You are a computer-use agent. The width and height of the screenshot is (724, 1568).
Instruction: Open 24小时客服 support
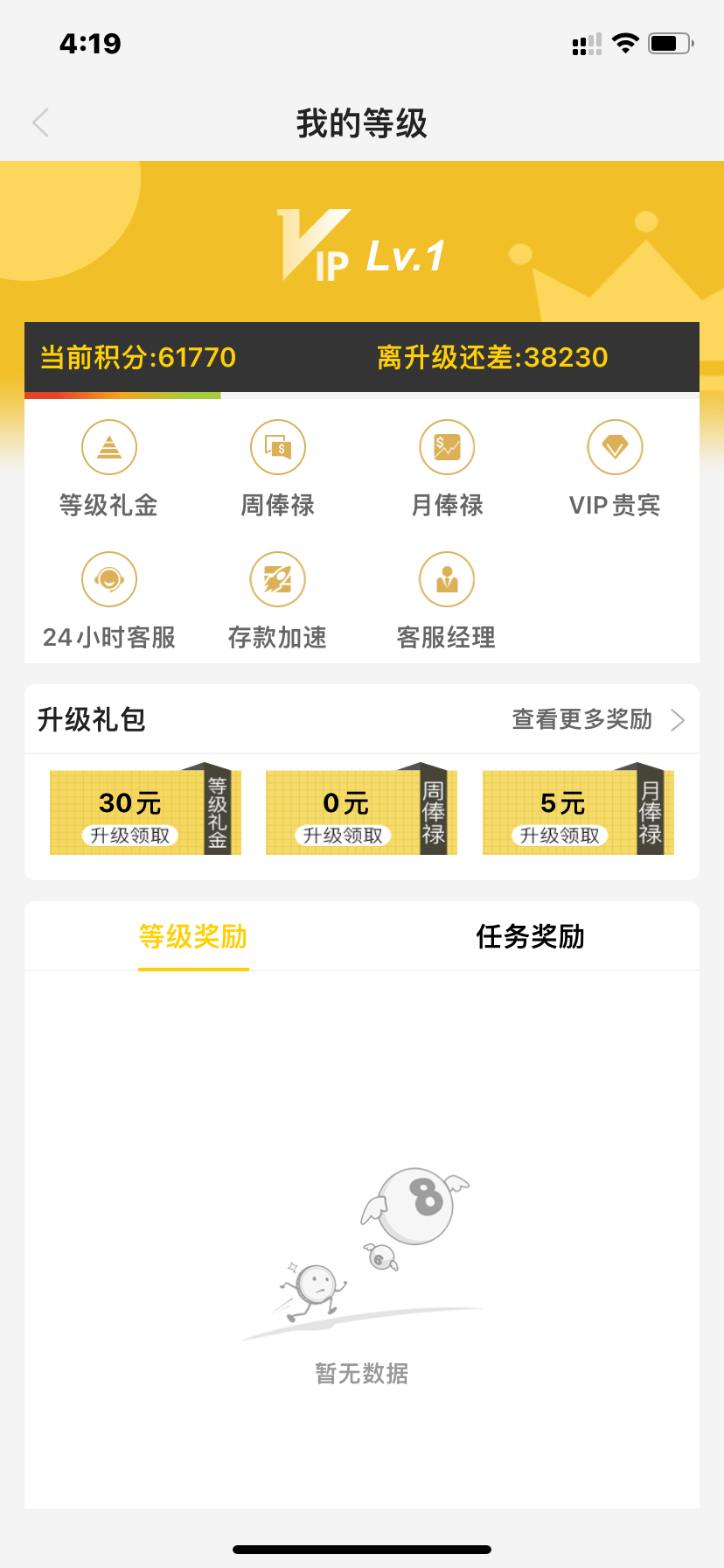coord(109,601)
